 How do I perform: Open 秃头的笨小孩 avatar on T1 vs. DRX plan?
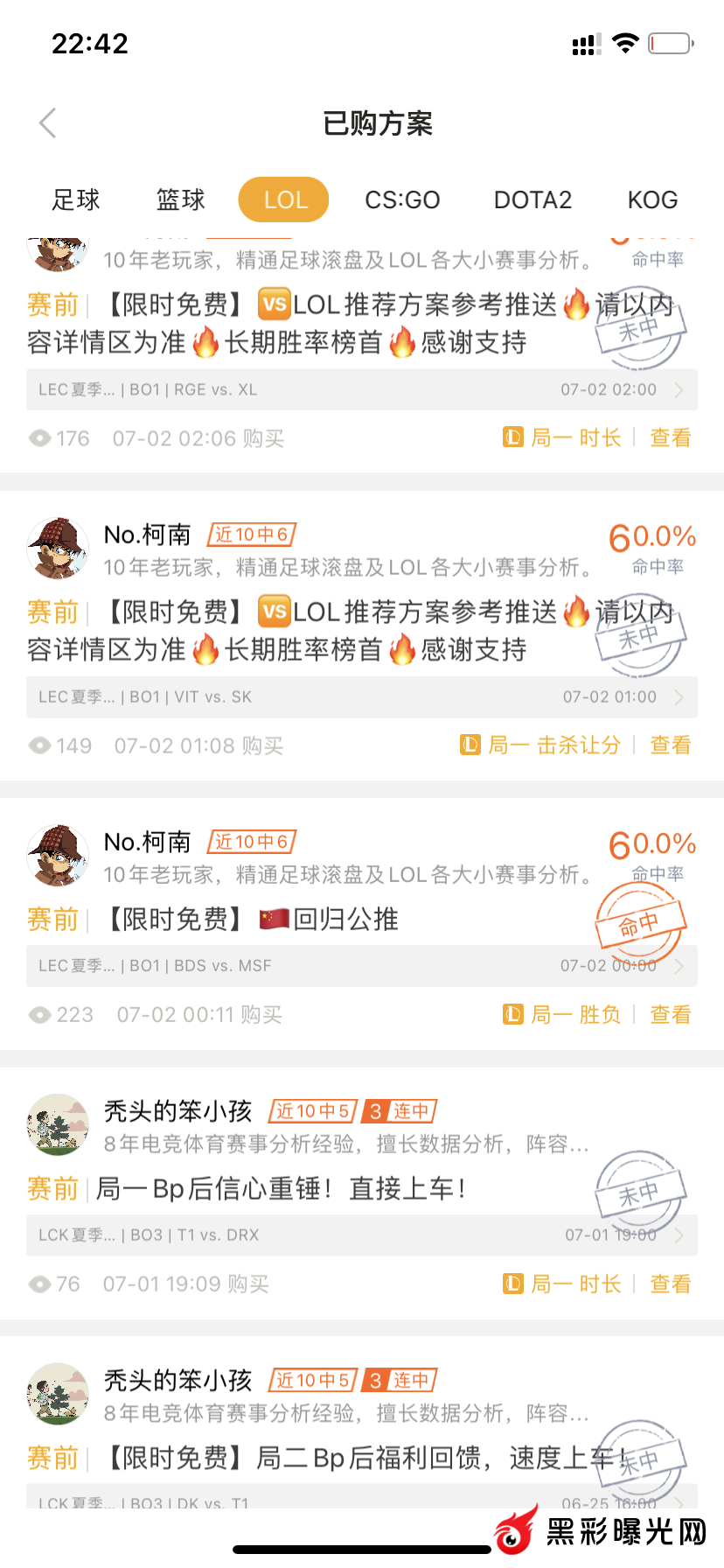58,1124
